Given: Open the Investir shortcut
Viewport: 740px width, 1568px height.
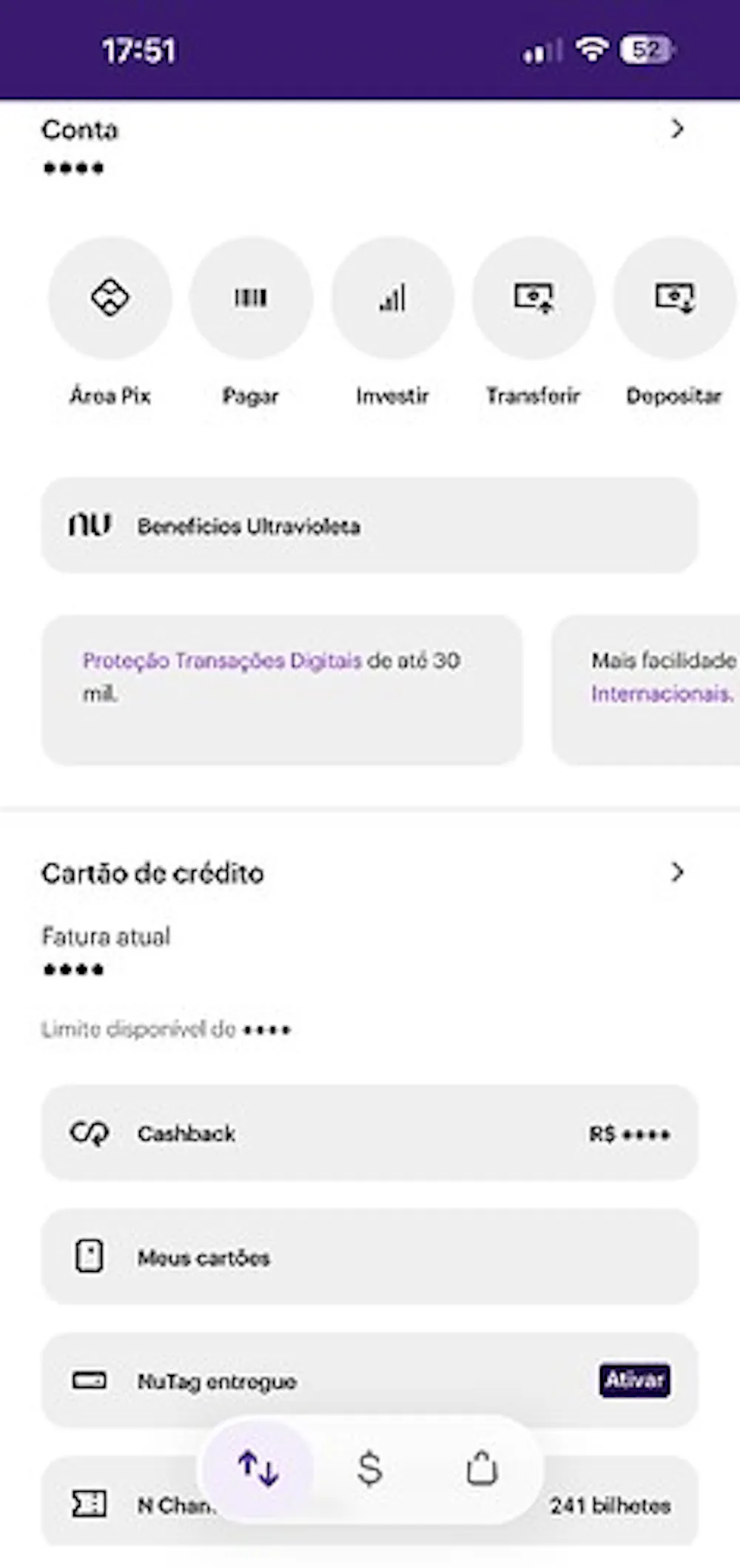Looking at the screenshot, I should coord(392,298).
